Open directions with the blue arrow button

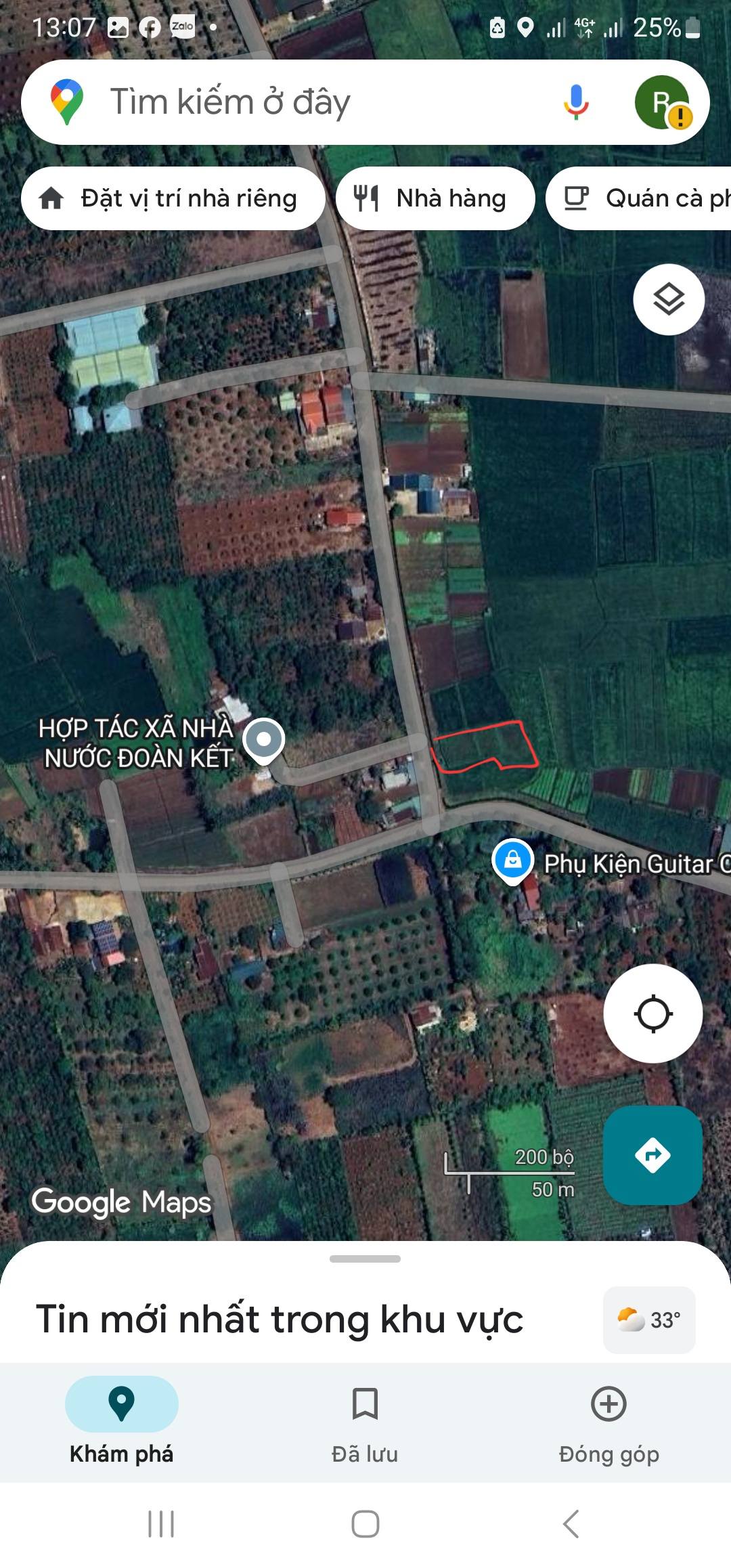[x=652, y=1155]
